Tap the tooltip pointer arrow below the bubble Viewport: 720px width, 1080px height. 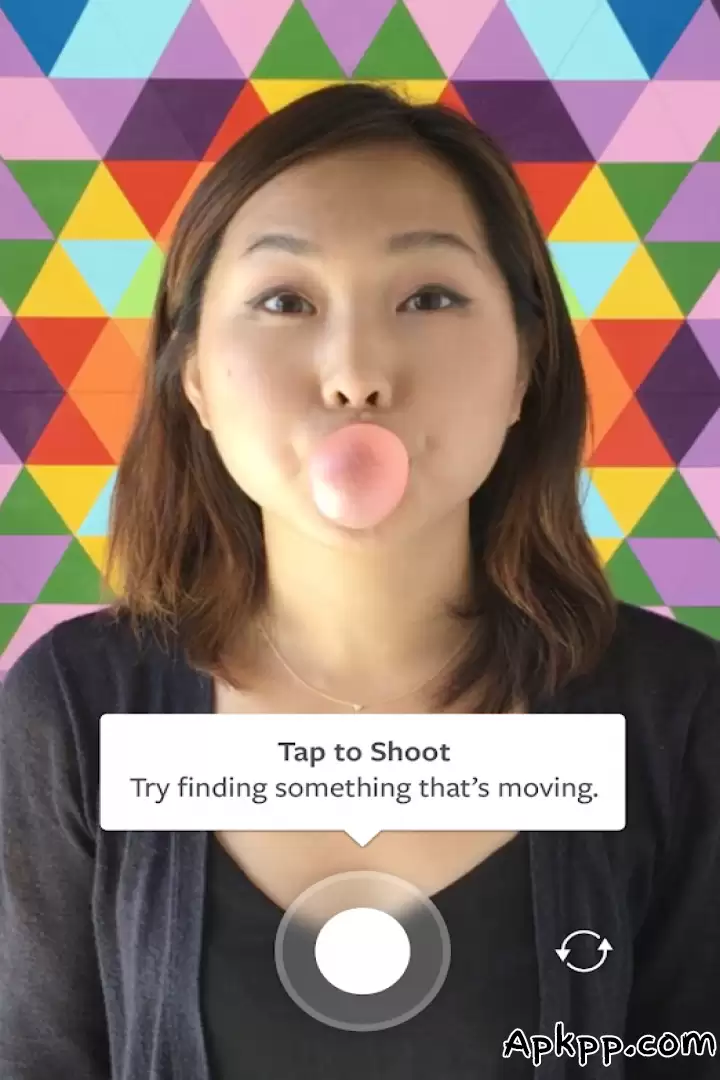point(363,830)
